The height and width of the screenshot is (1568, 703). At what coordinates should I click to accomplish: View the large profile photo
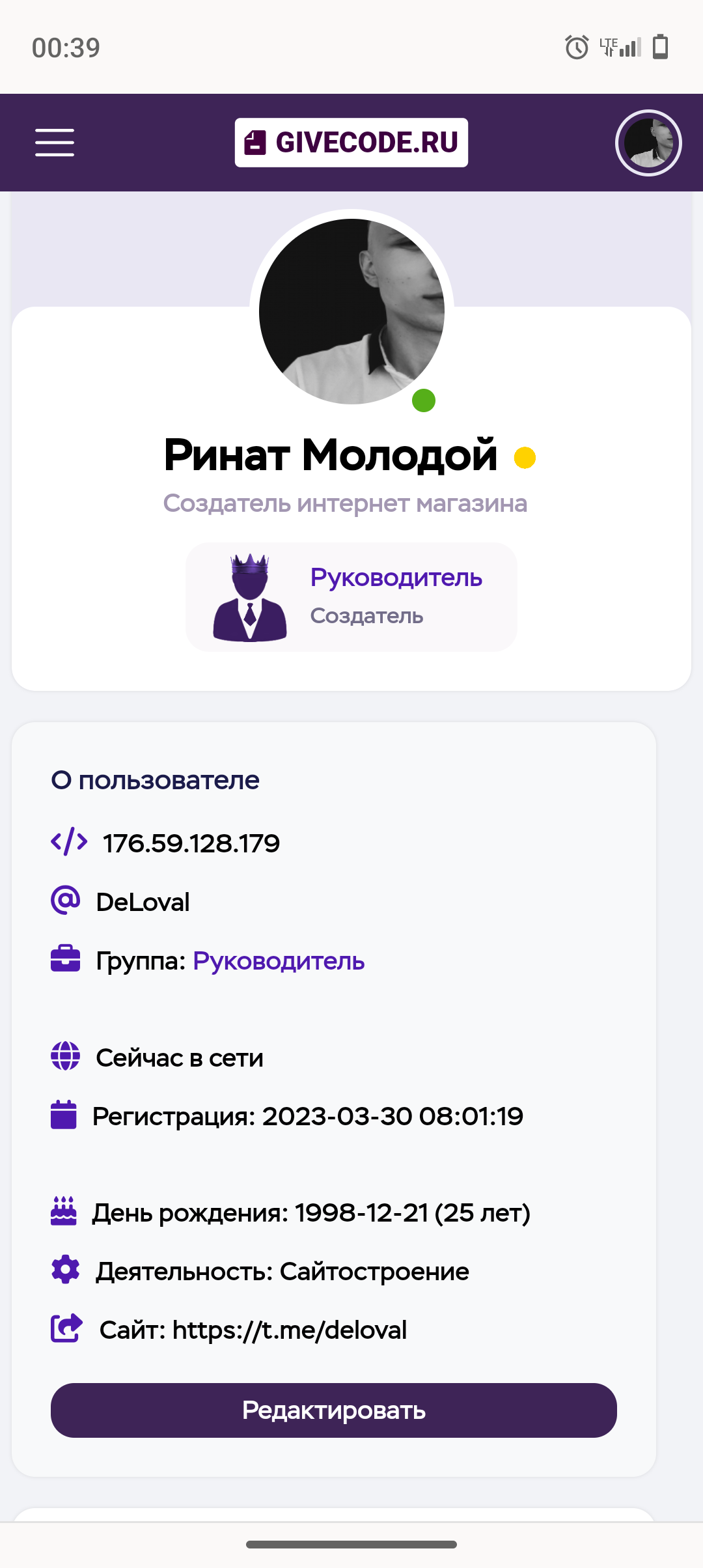[351, 311]
